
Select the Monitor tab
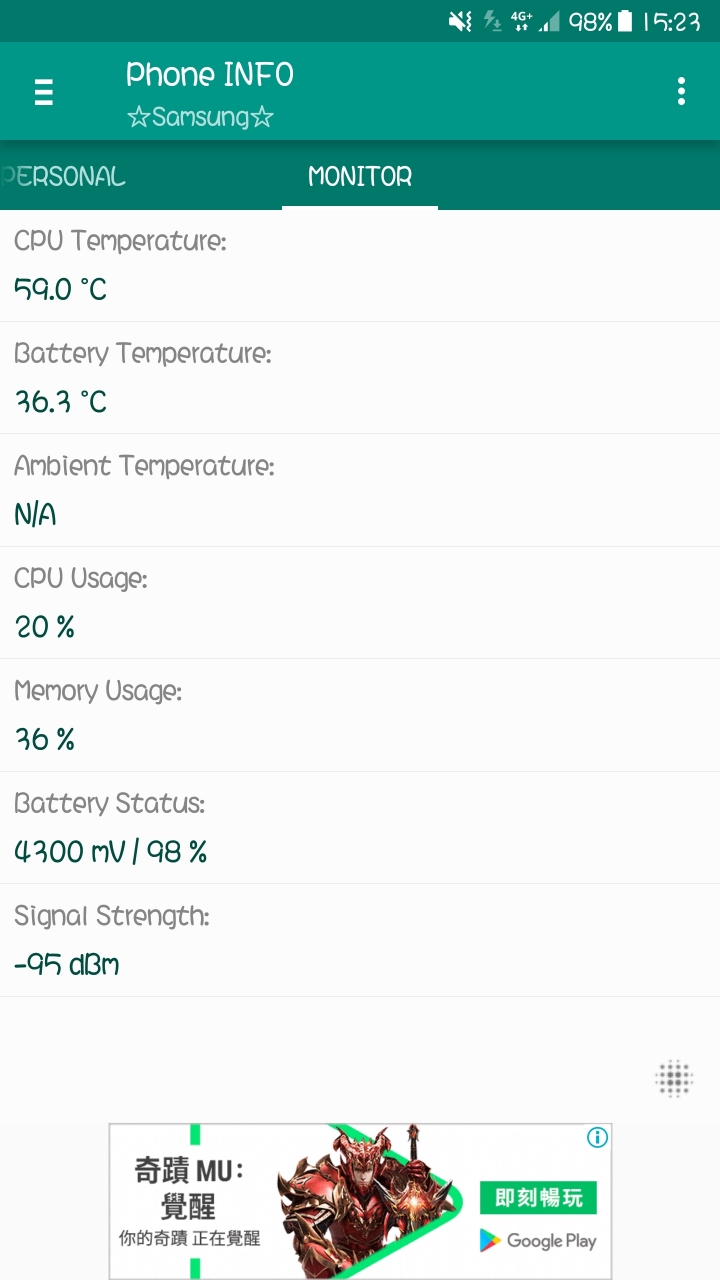pos(360,177)
